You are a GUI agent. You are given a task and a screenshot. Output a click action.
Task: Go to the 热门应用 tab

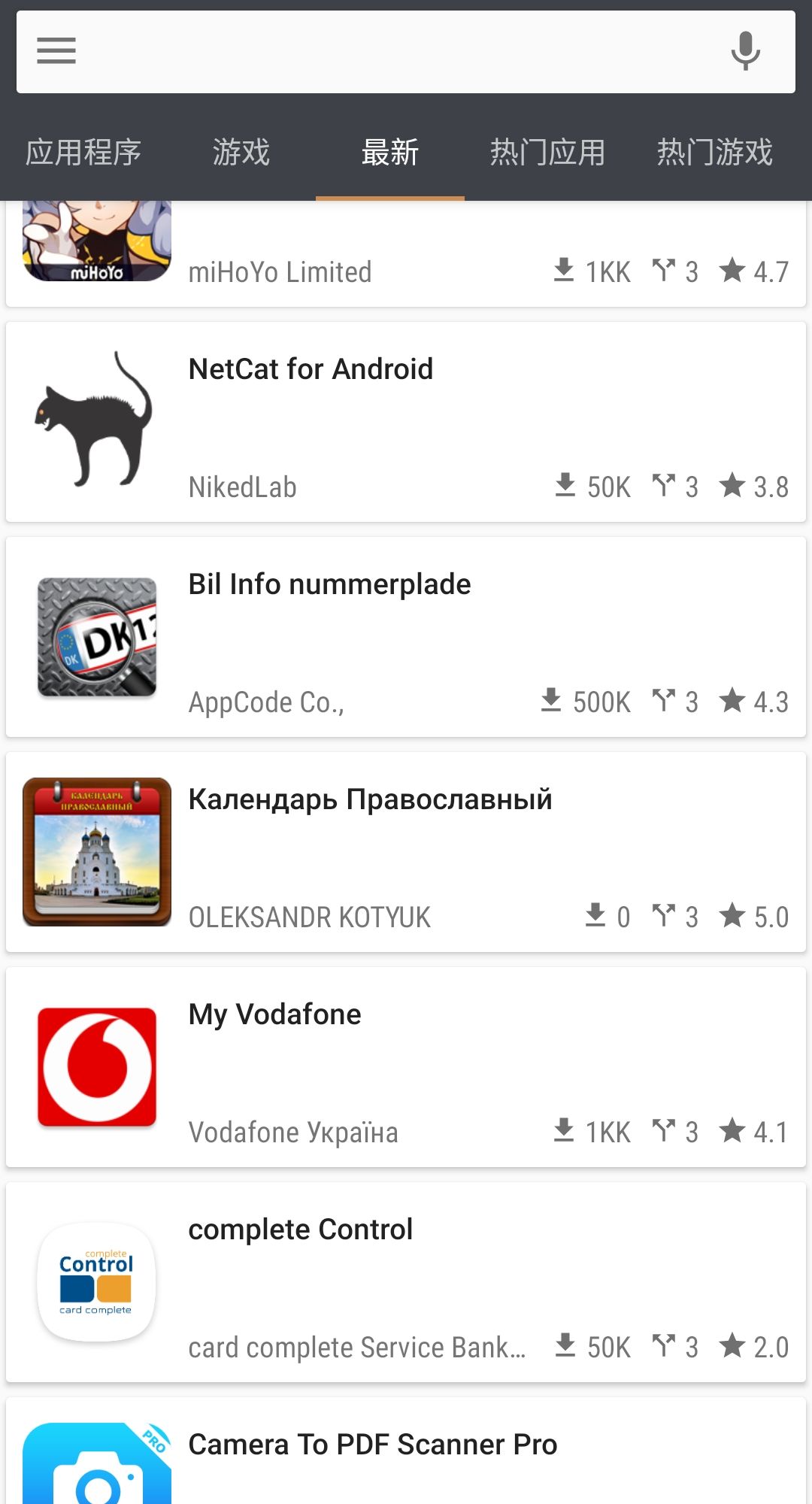tap(547, 153)
